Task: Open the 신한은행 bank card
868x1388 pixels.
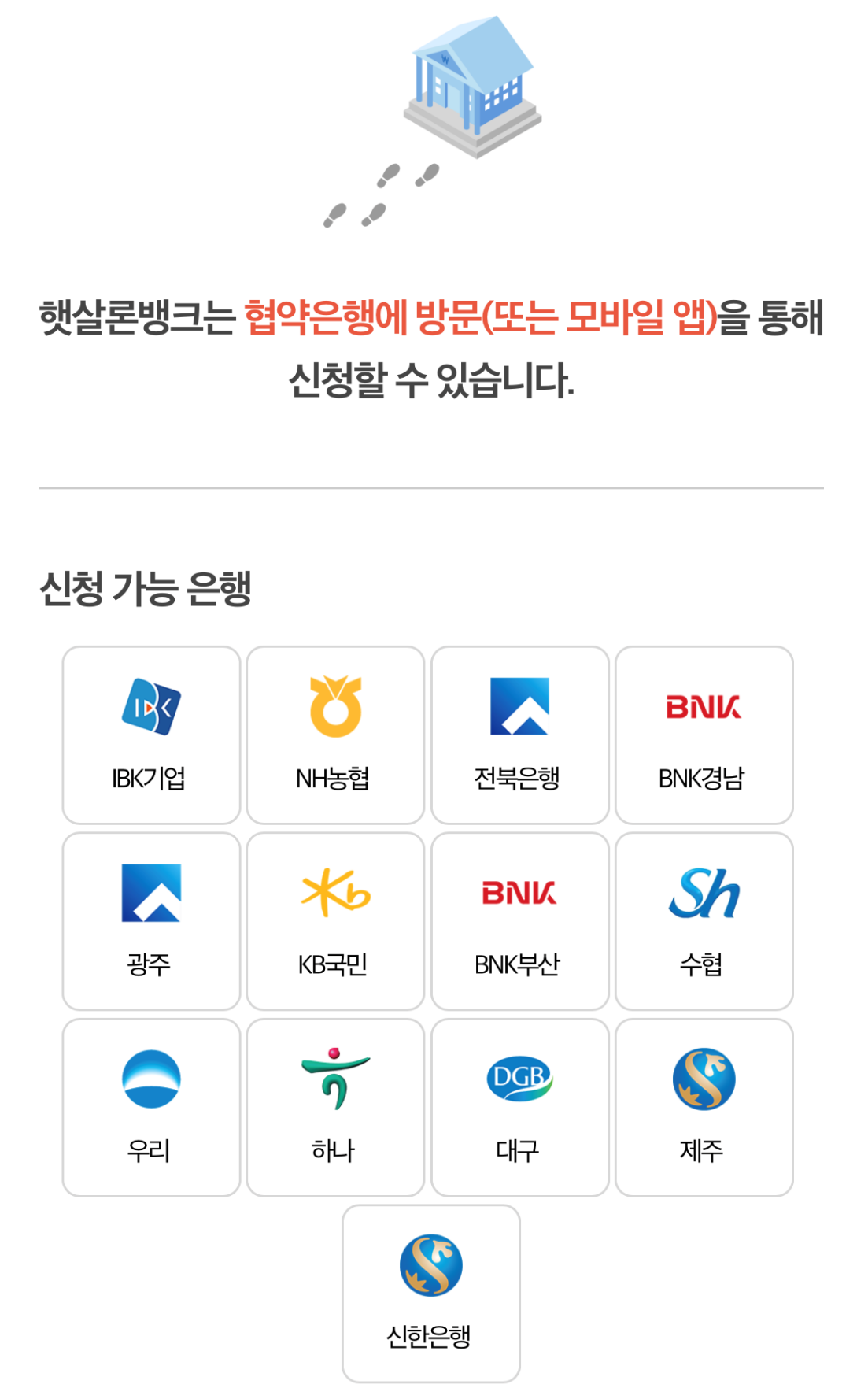Action: pos(430,1293)
